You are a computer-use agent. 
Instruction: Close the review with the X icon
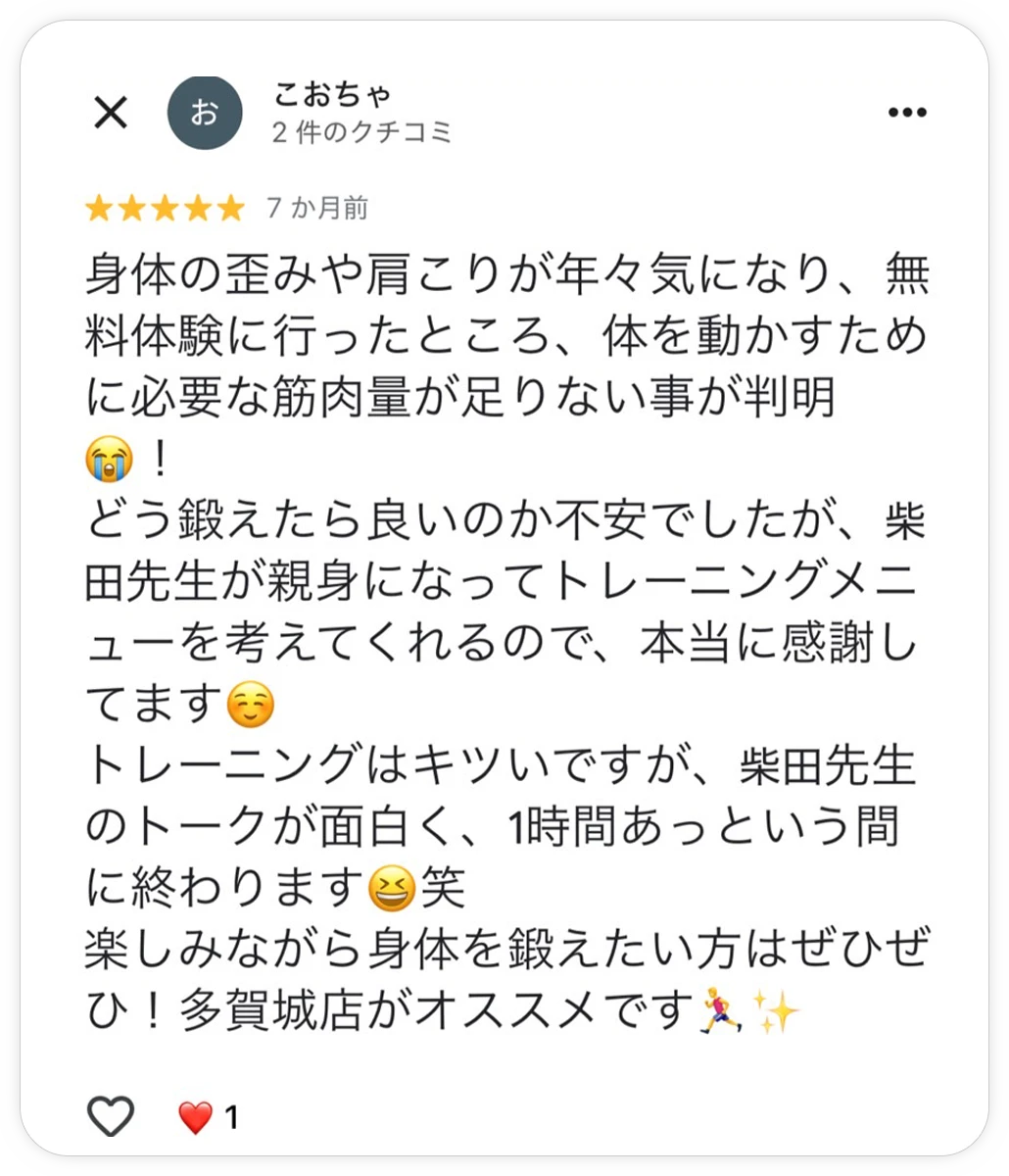(110, 113)
